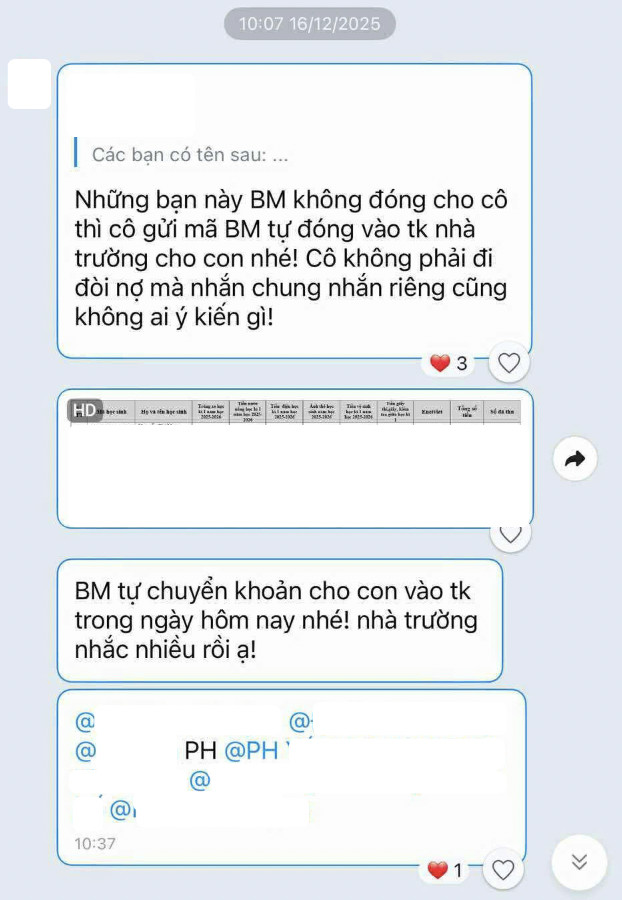The width and height of the screenshot is (622, 900).
Task: Like the spreadsheet image message
Action: click(510, 535)
